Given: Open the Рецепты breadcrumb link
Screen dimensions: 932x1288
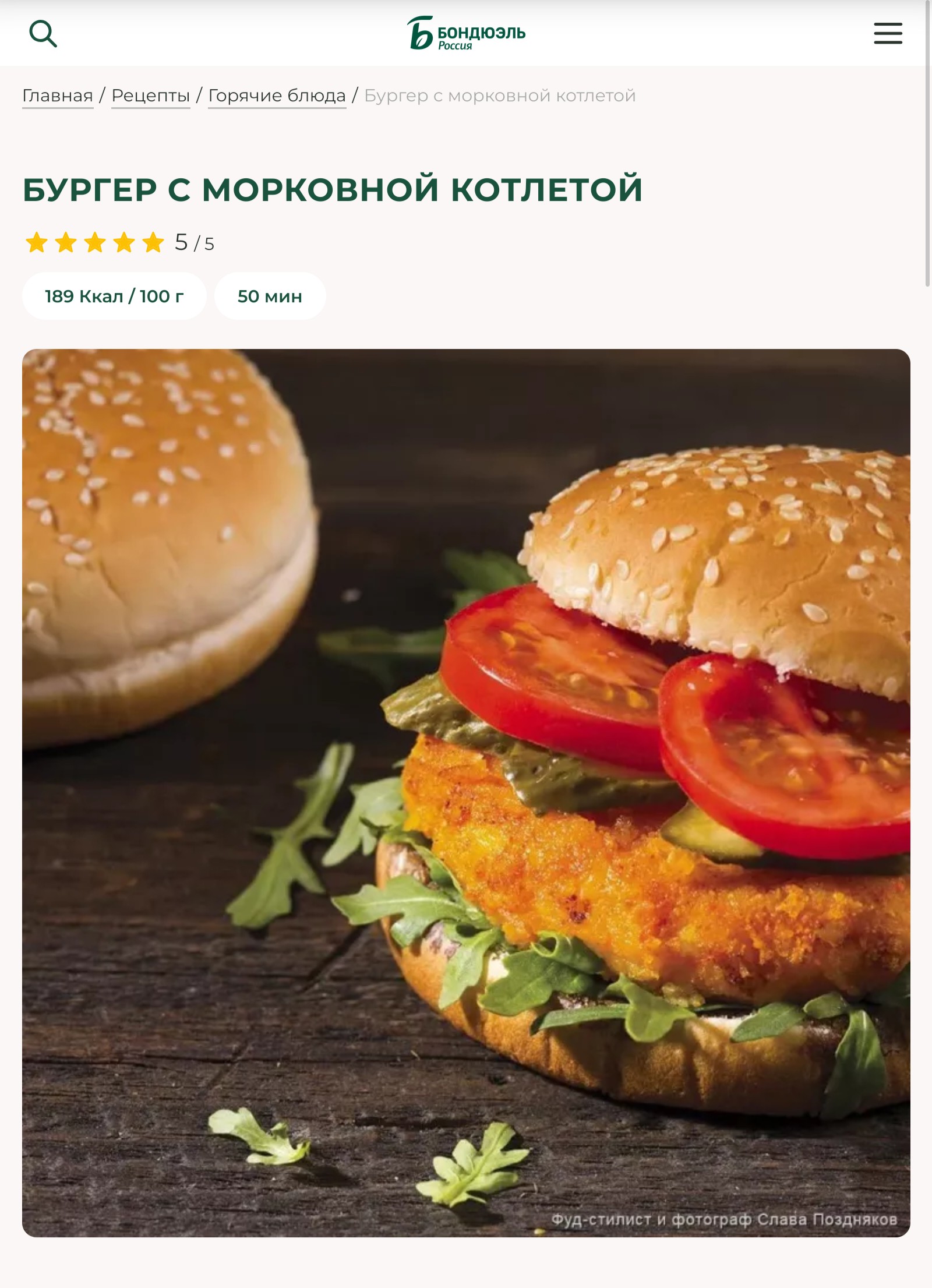Looking at the screenshot, I should point(150,96).
